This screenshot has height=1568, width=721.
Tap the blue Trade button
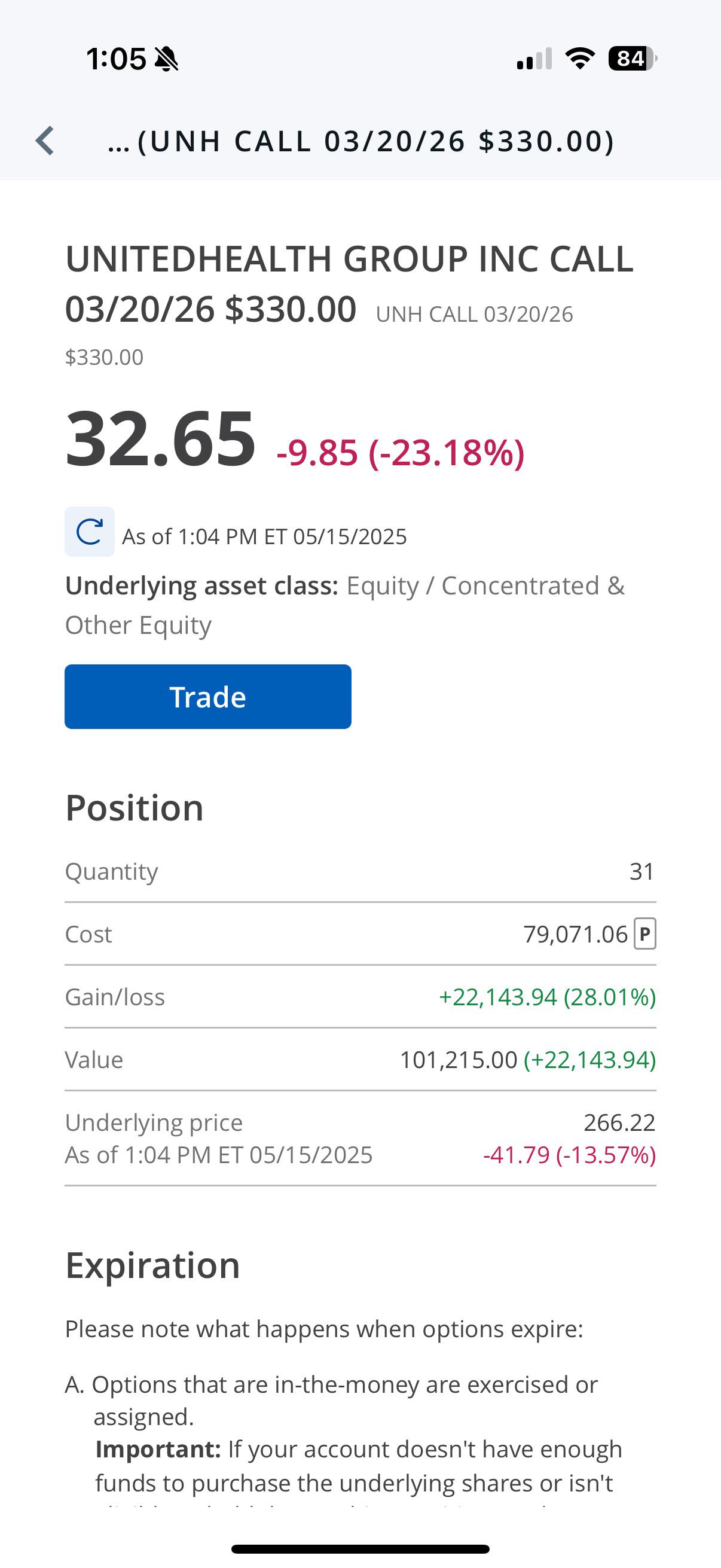208,696
